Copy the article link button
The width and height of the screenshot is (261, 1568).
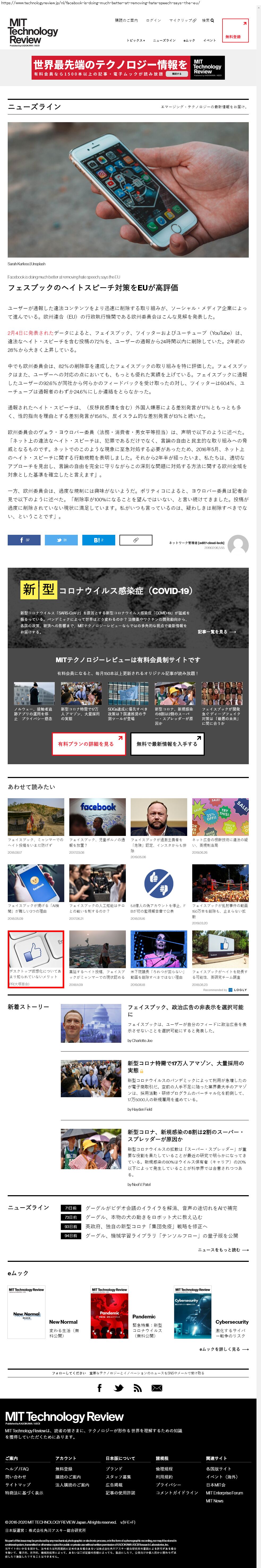click(135, 539)
